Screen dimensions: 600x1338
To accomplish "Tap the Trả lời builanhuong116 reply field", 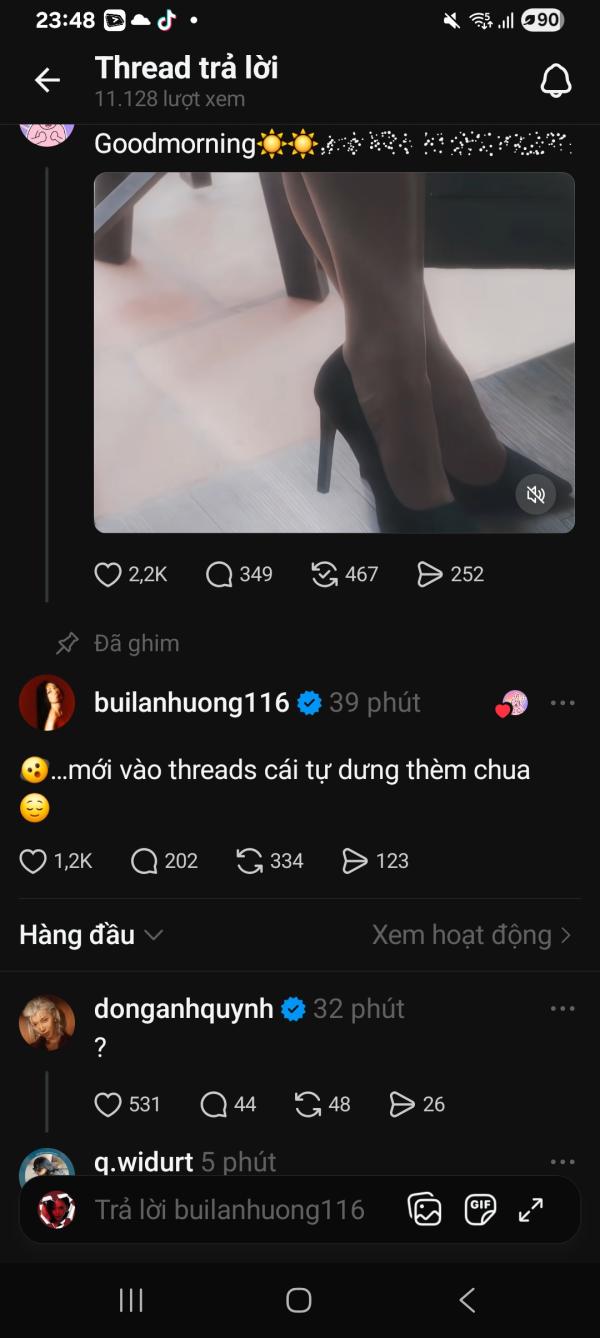I will pos(230,1210).
